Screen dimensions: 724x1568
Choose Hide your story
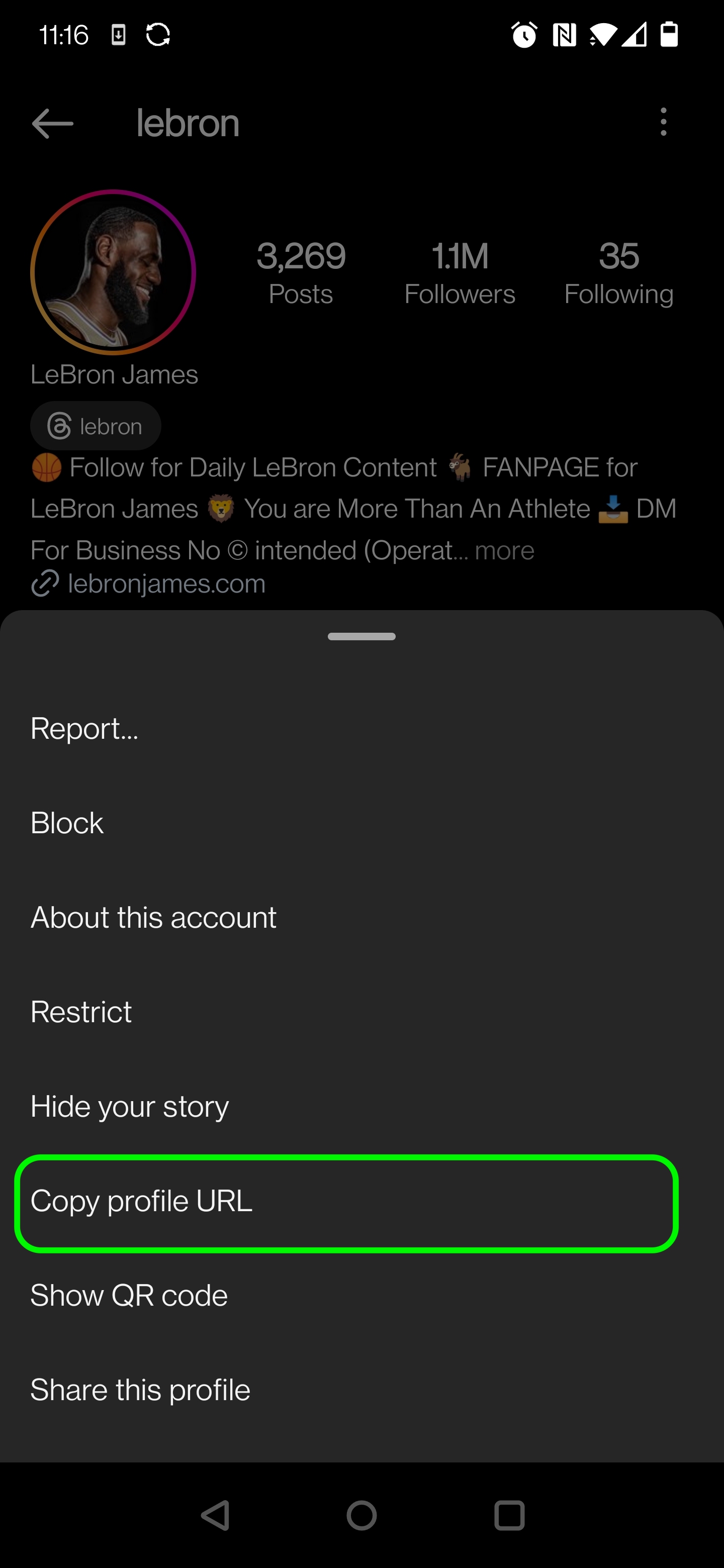click(x=130, y=1106)
